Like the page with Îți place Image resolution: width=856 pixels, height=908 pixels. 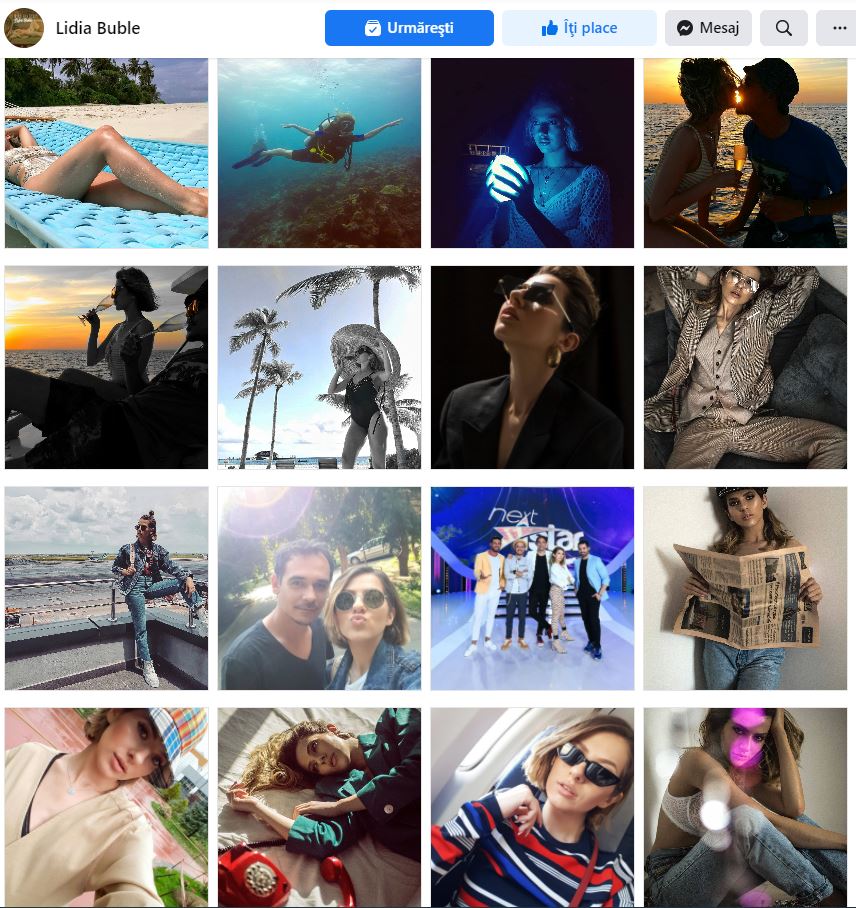tap(579, 28)
